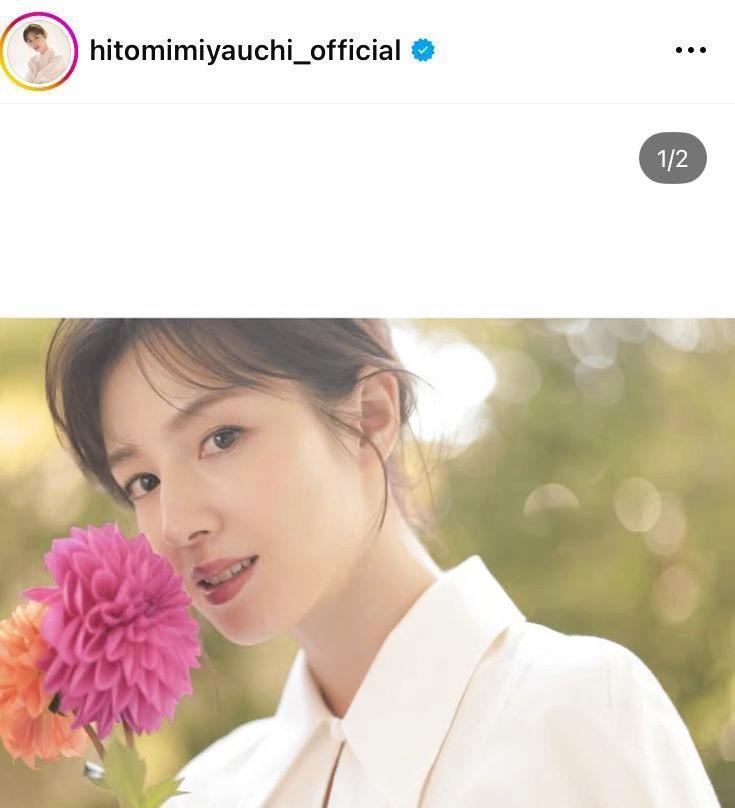
Task: Open the hitomimiyauchi_official profile username
Action: (x=245, y=51)
